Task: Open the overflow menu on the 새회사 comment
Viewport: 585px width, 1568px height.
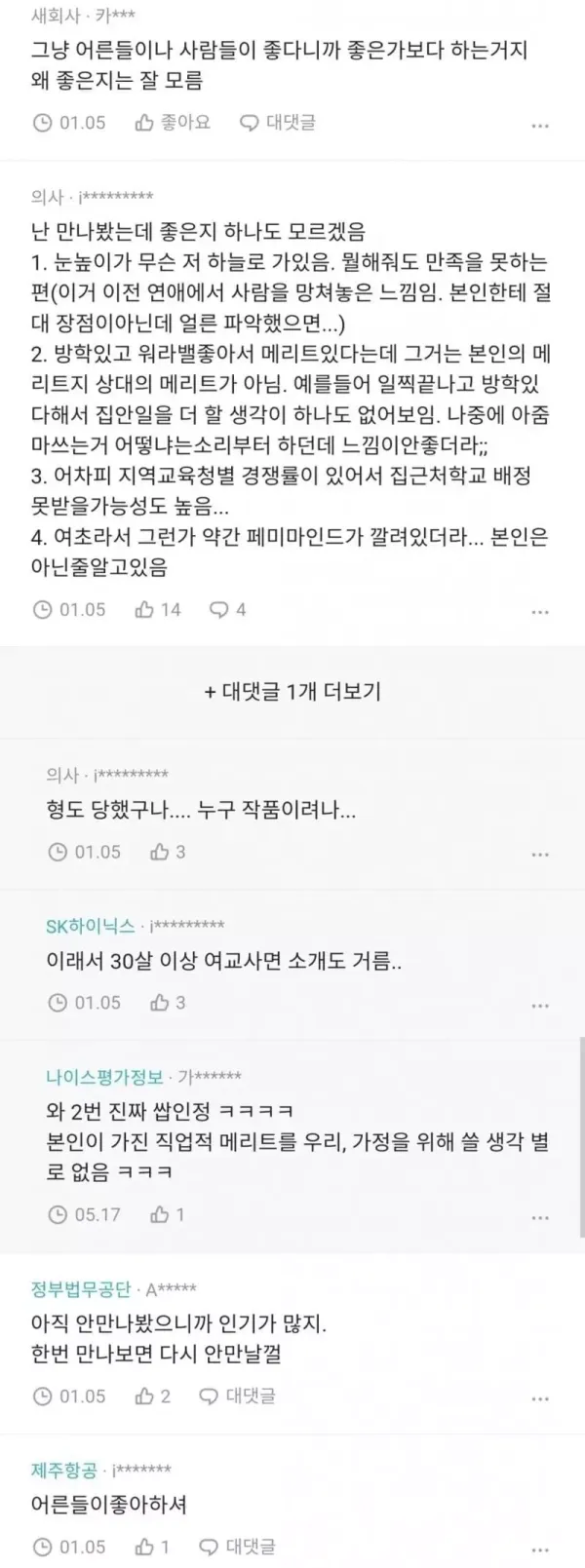Action: 540,126
